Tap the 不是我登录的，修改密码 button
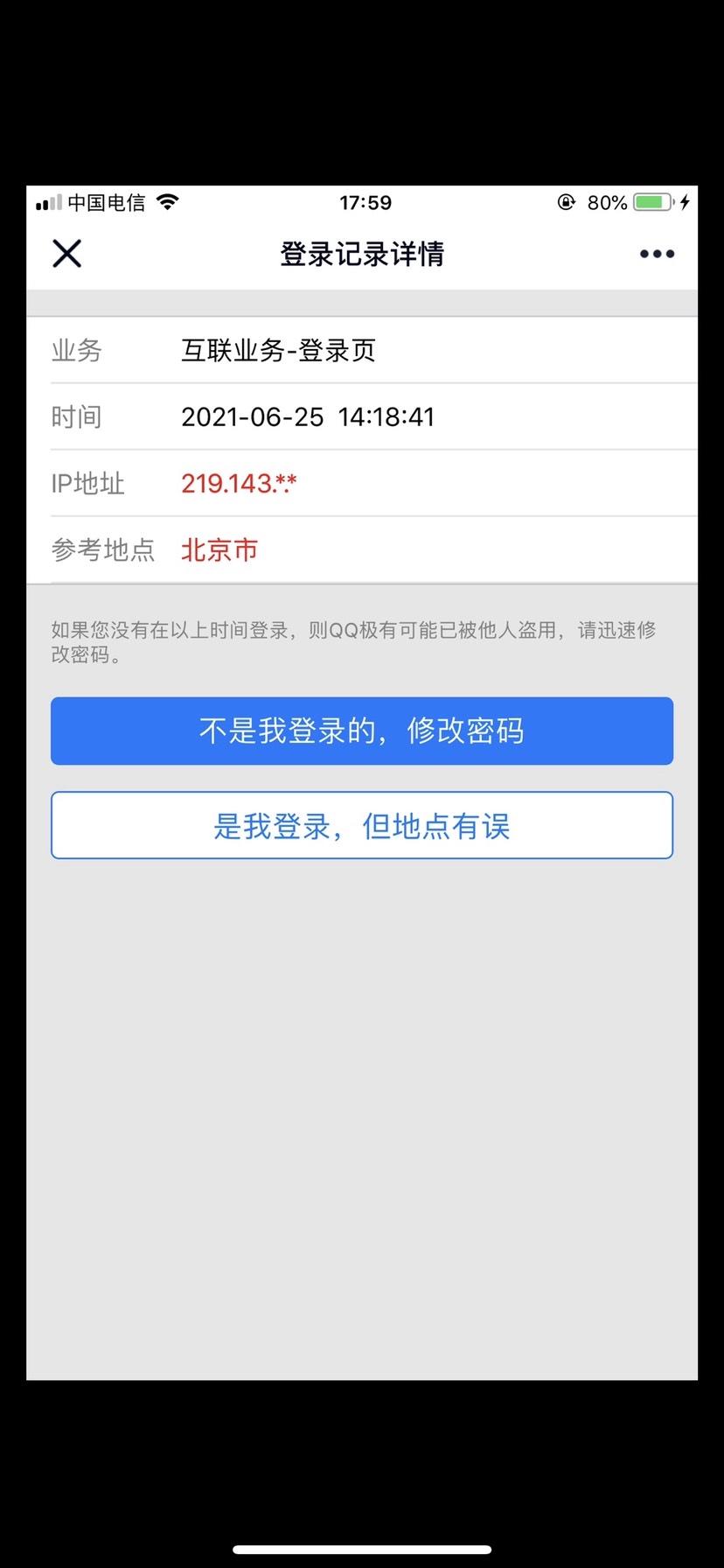 tap(361, 731)
